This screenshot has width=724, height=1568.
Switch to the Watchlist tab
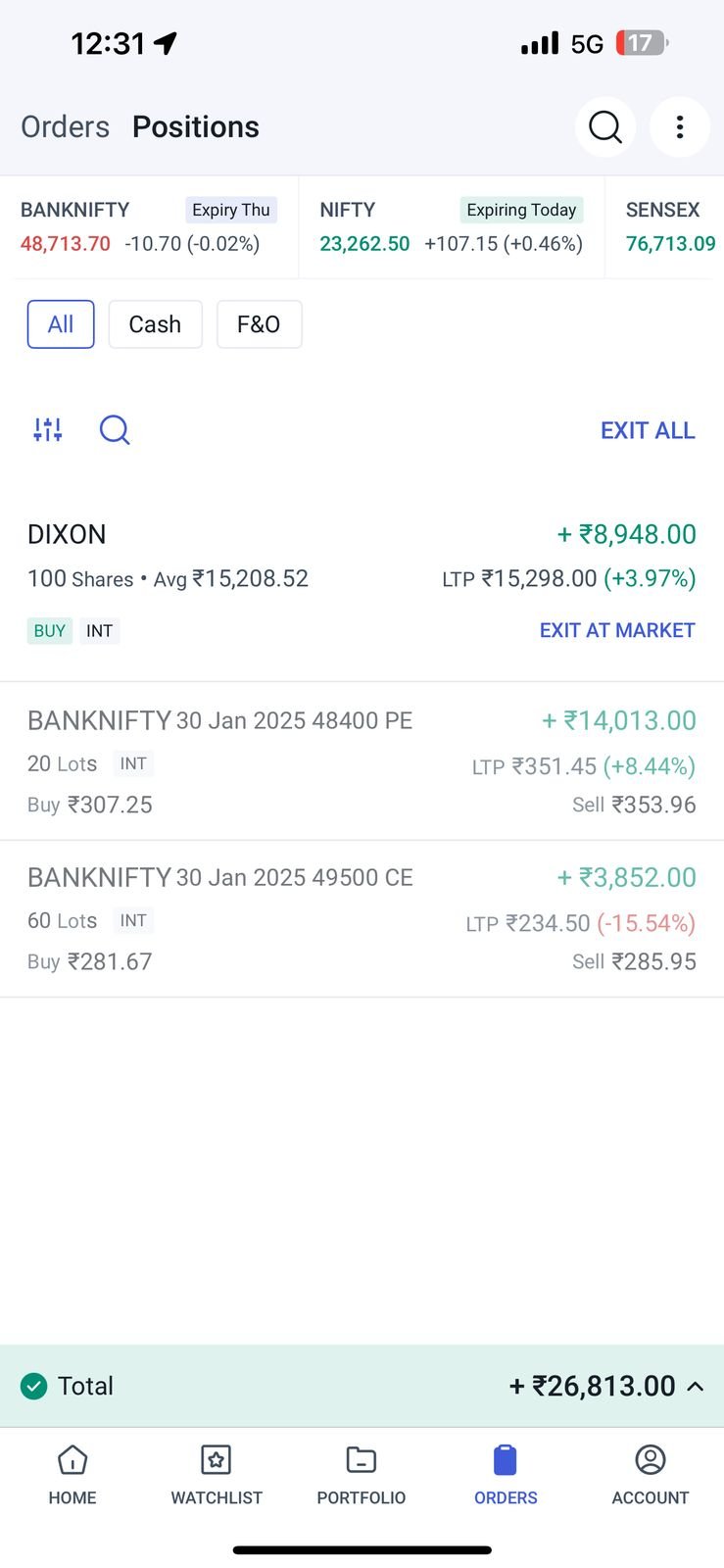tap(217, 1475)
